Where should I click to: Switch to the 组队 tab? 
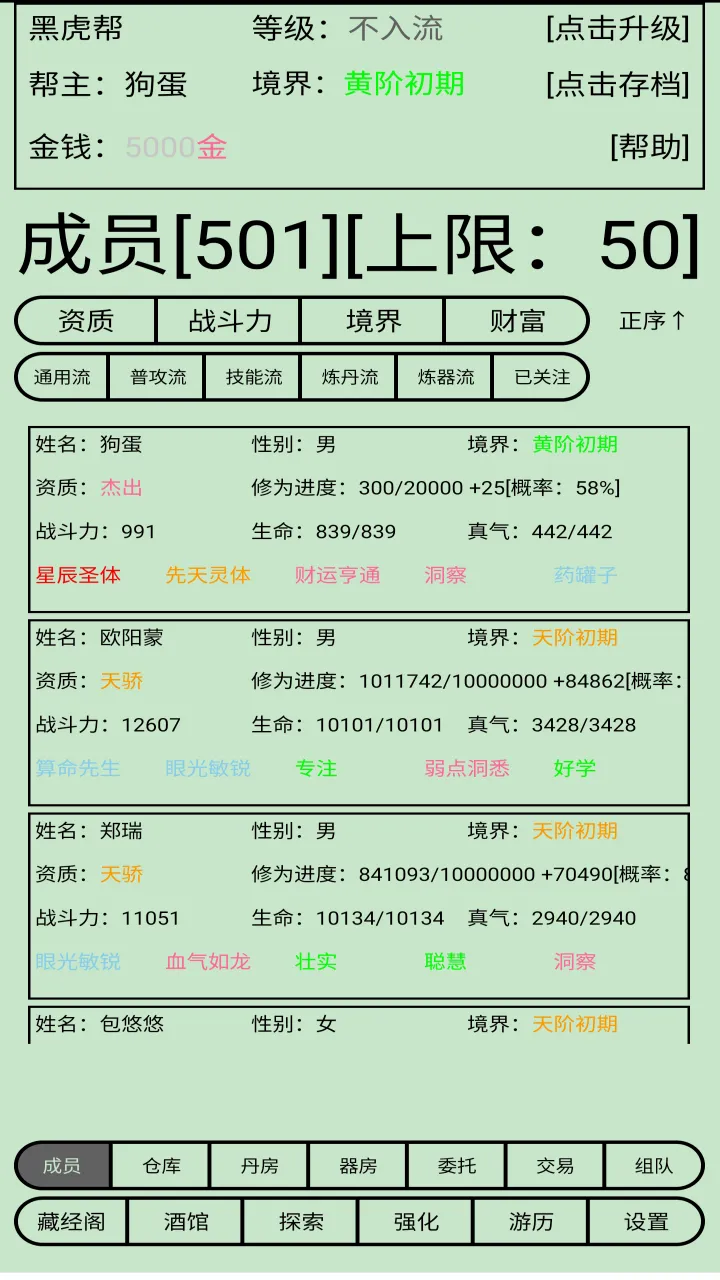pos(654,1166)
